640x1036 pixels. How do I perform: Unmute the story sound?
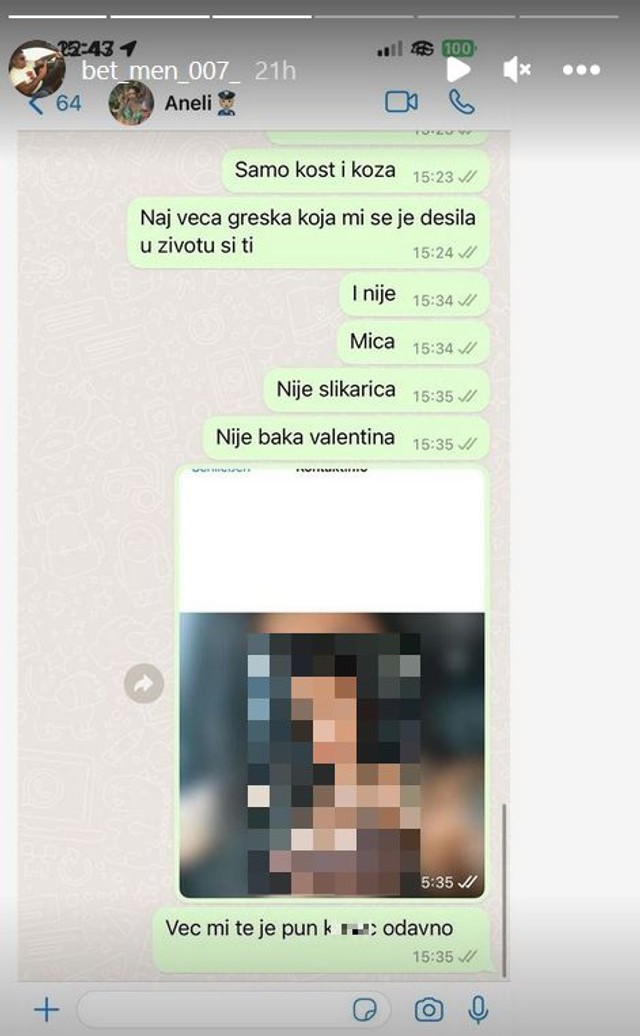[x=516, y=69]
